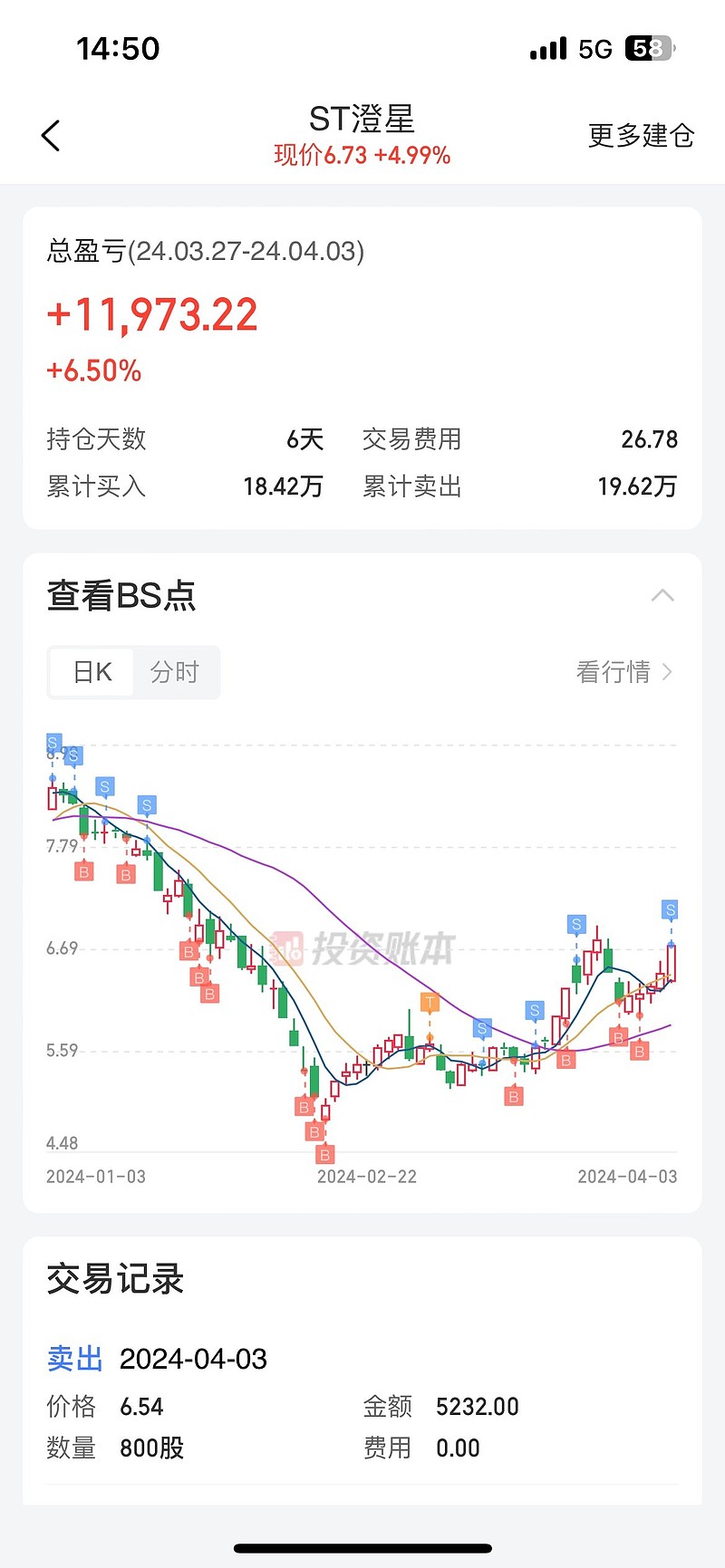This screenshot has height=1568, width=725.
Task: Tap the home indicator bar at the bottom
Action: click(362, 1544)
